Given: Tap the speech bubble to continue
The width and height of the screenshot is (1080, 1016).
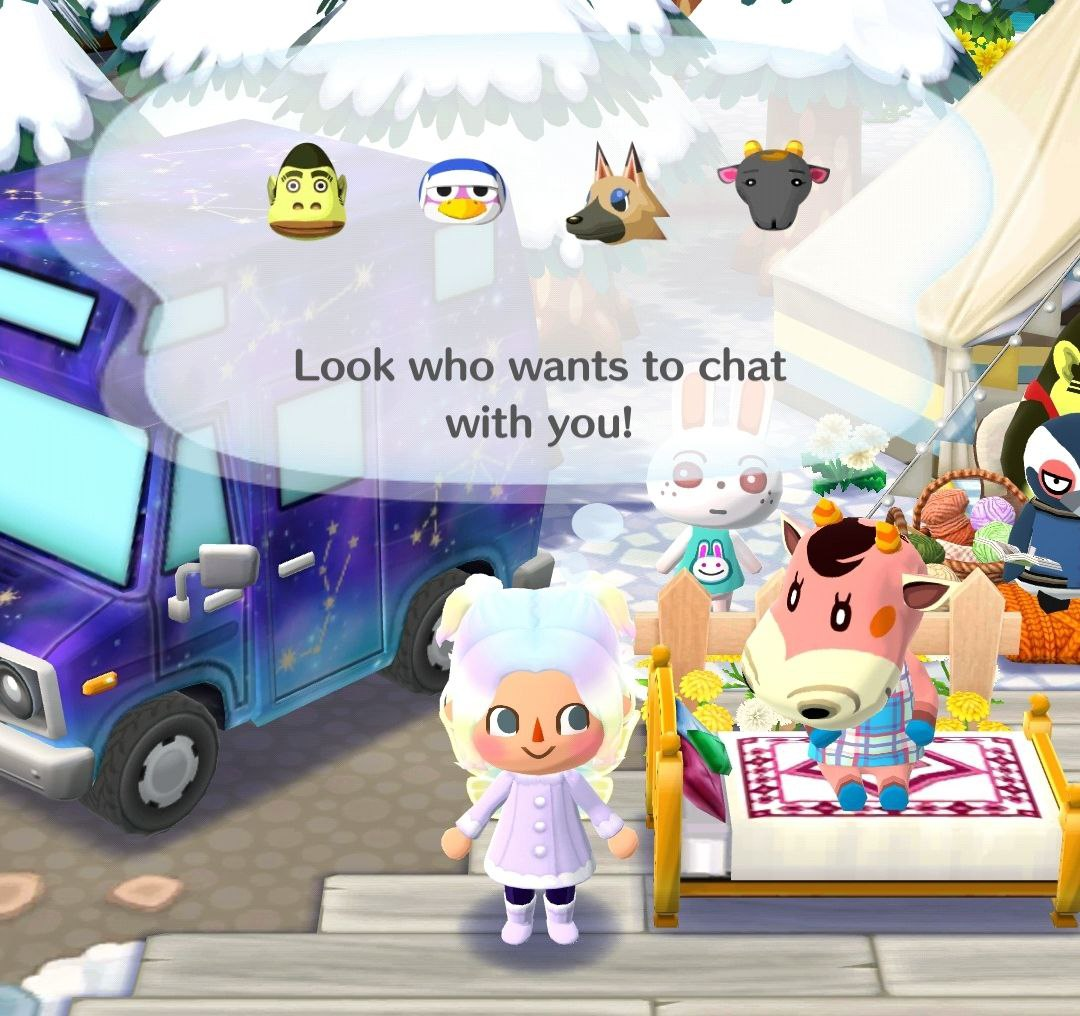Looking at the screenshot, I should coord(538,394).
